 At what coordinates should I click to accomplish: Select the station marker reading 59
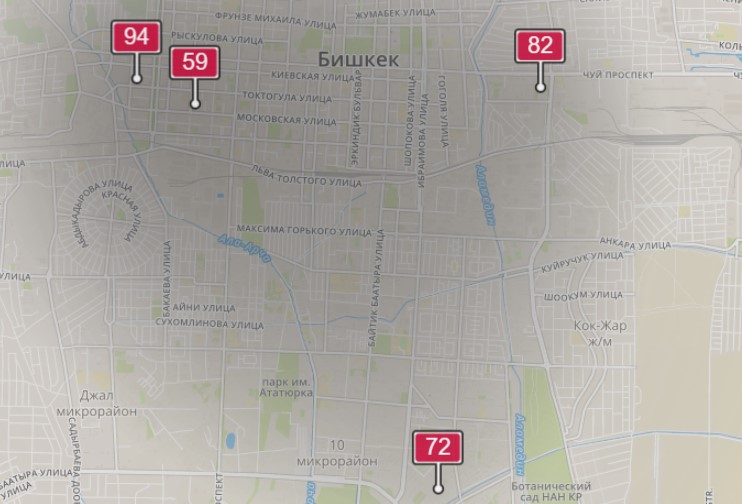195,63
